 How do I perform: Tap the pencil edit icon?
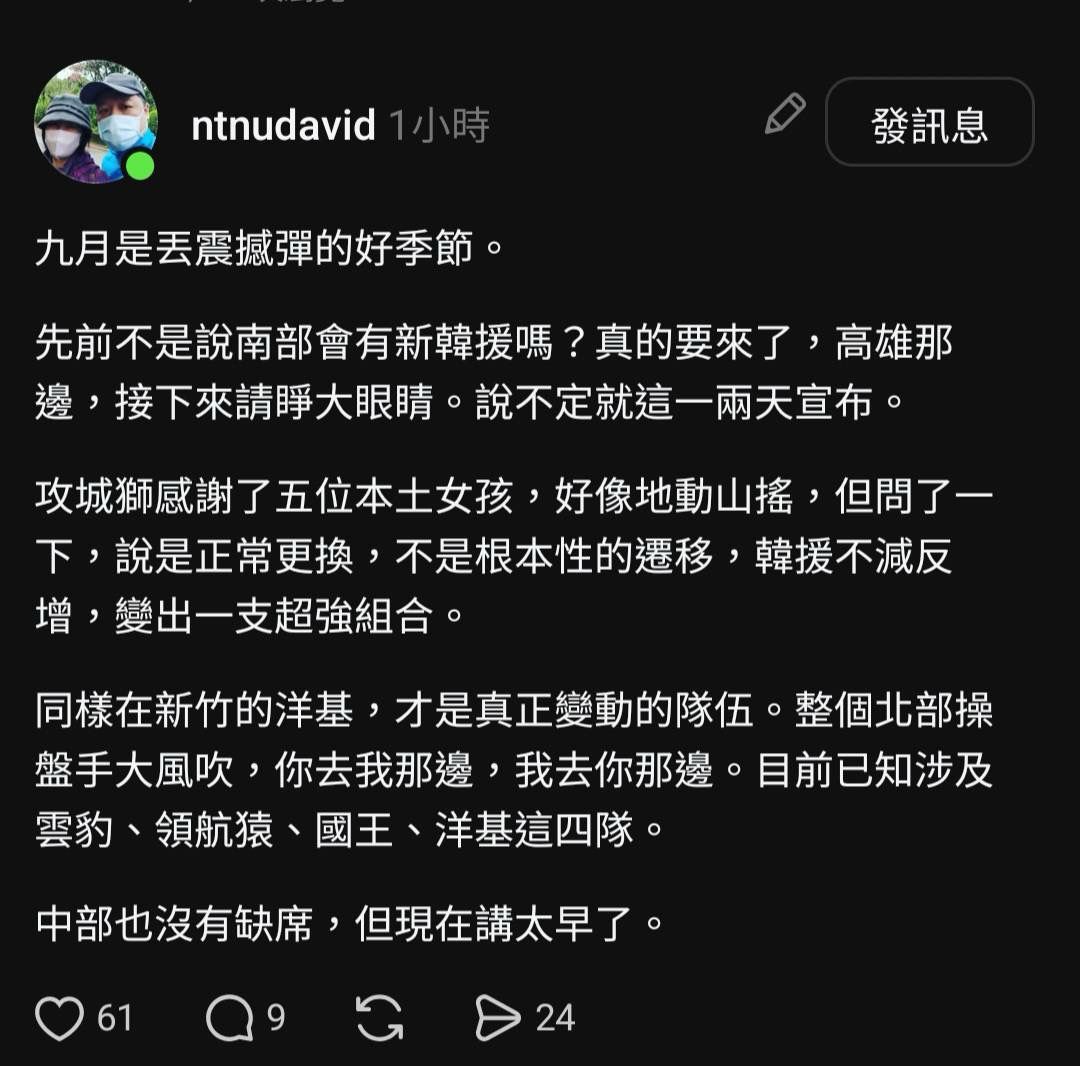785,114
